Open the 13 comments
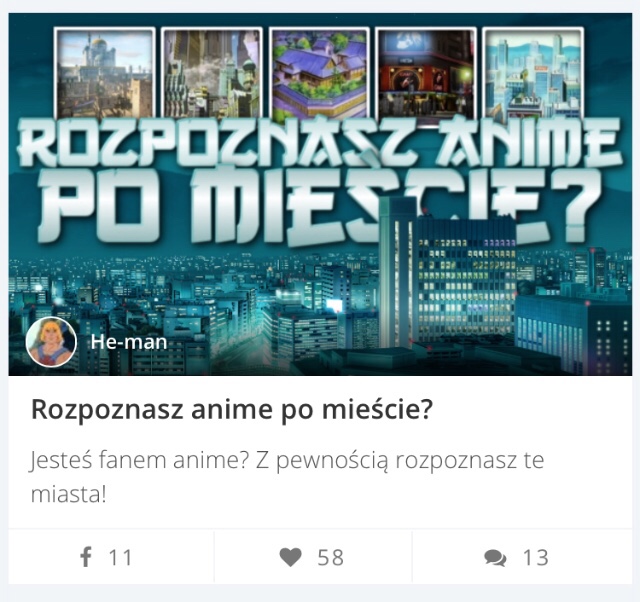This screenshot has height=602, width=640. click(x=516, y=557)
